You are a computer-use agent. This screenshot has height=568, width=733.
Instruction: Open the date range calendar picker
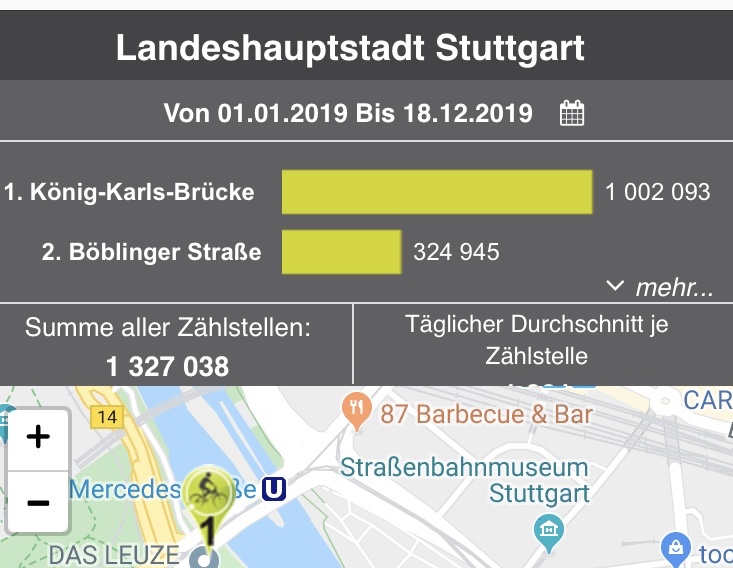[572, 113]
